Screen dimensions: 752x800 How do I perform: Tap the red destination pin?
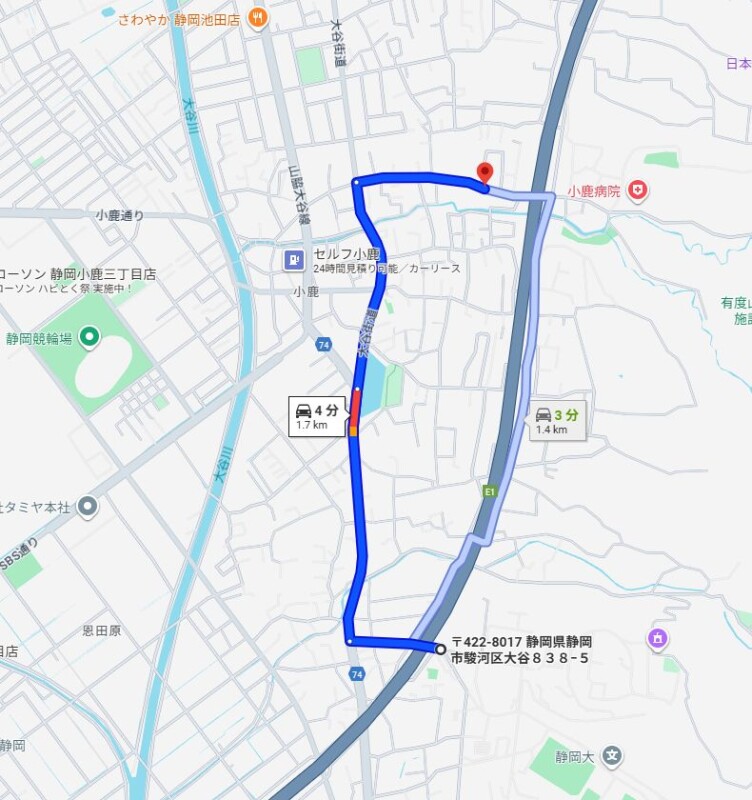pyautogui.click(x=484, y=174)
